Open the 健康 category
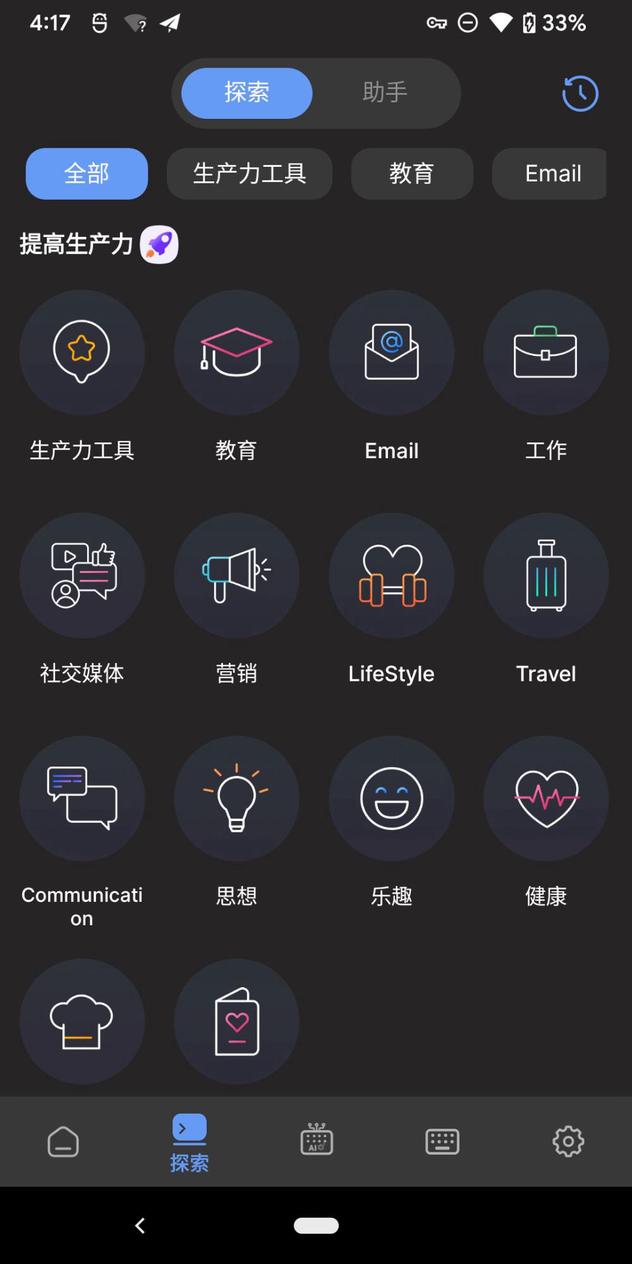The height and width of the screenshot is (1264, 632). click(545, 799)
